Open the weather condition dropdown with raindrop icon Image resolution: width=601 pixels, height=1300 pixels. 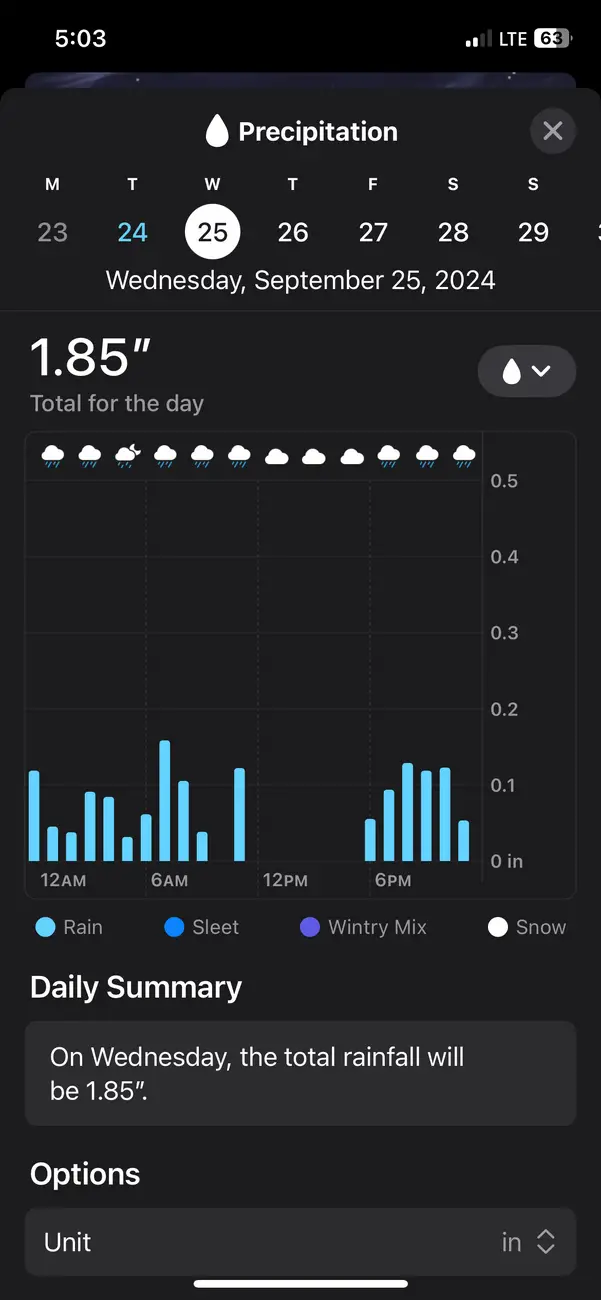click(527, 372)
